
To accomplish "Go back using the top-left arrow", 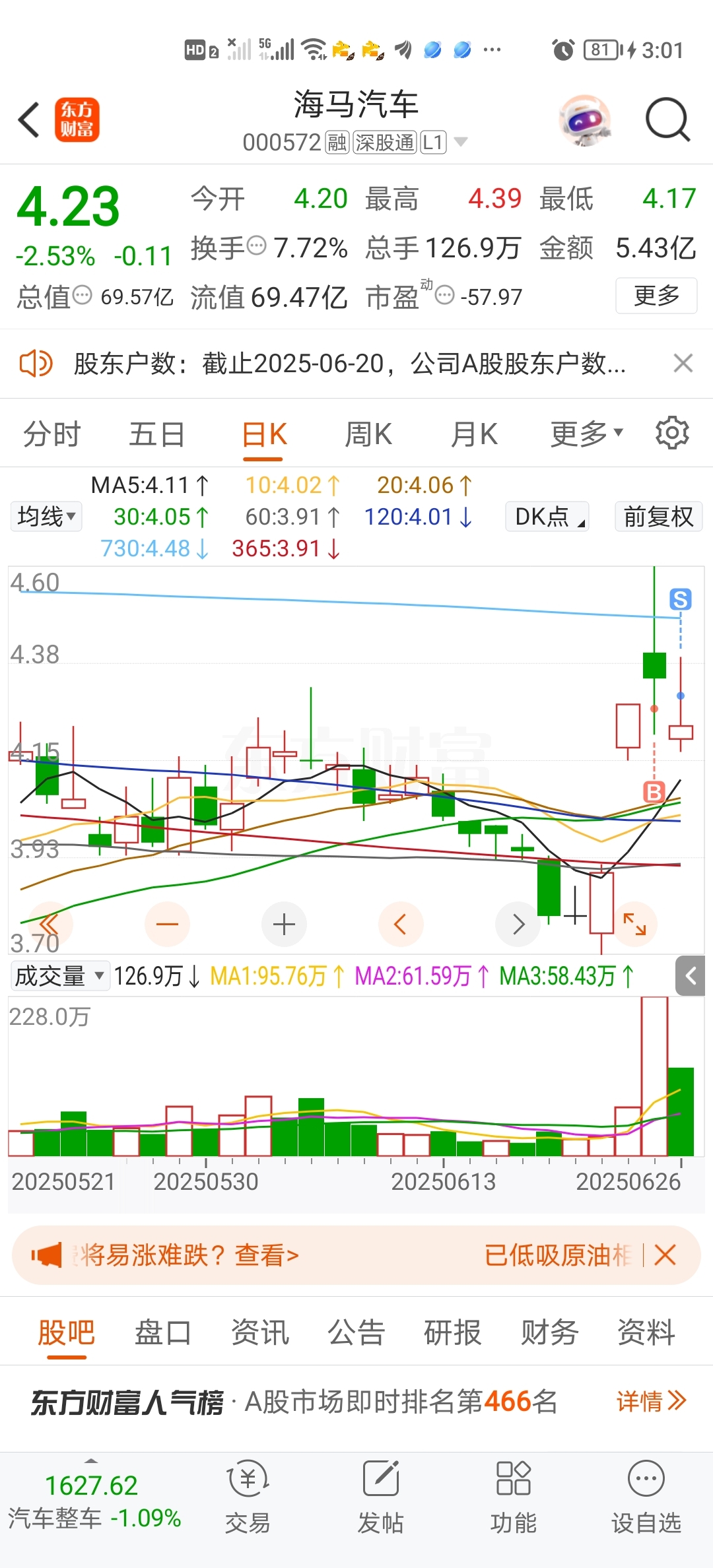I will pyautogui.click(x=30, y=120).
